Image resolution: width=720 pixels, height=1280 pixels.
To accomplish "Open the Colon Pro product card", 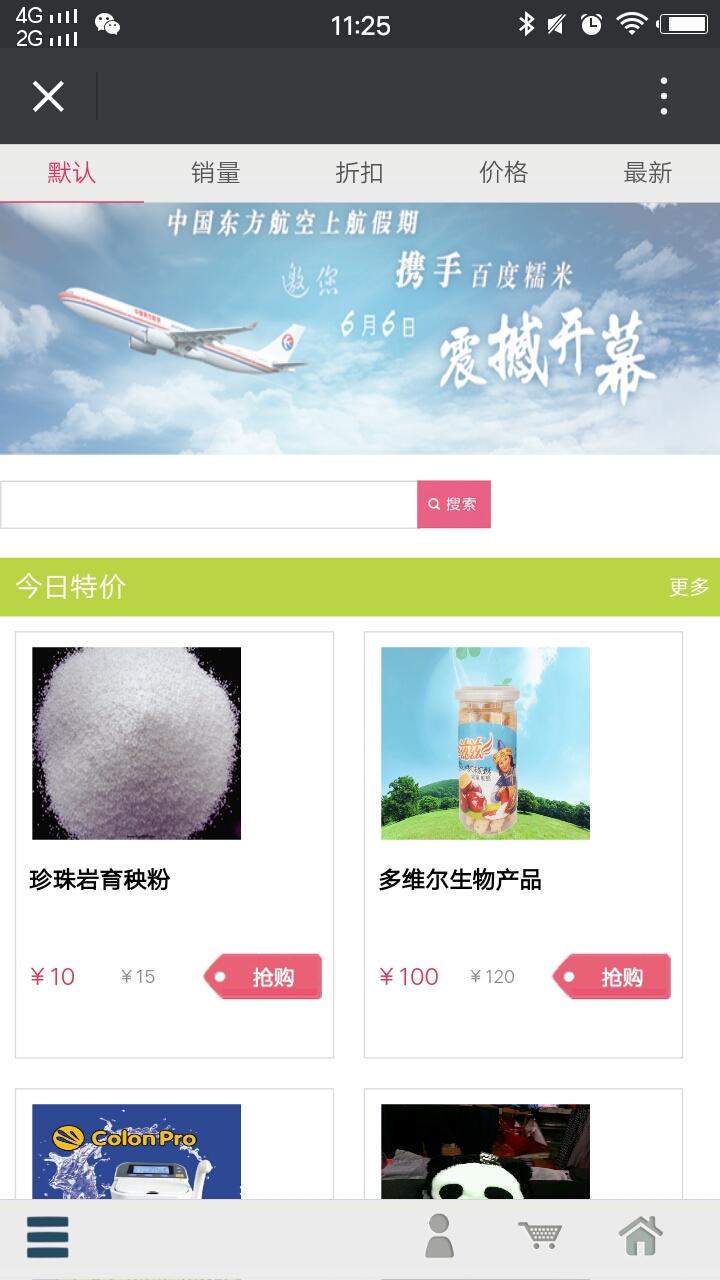I will click(137, 1150).
